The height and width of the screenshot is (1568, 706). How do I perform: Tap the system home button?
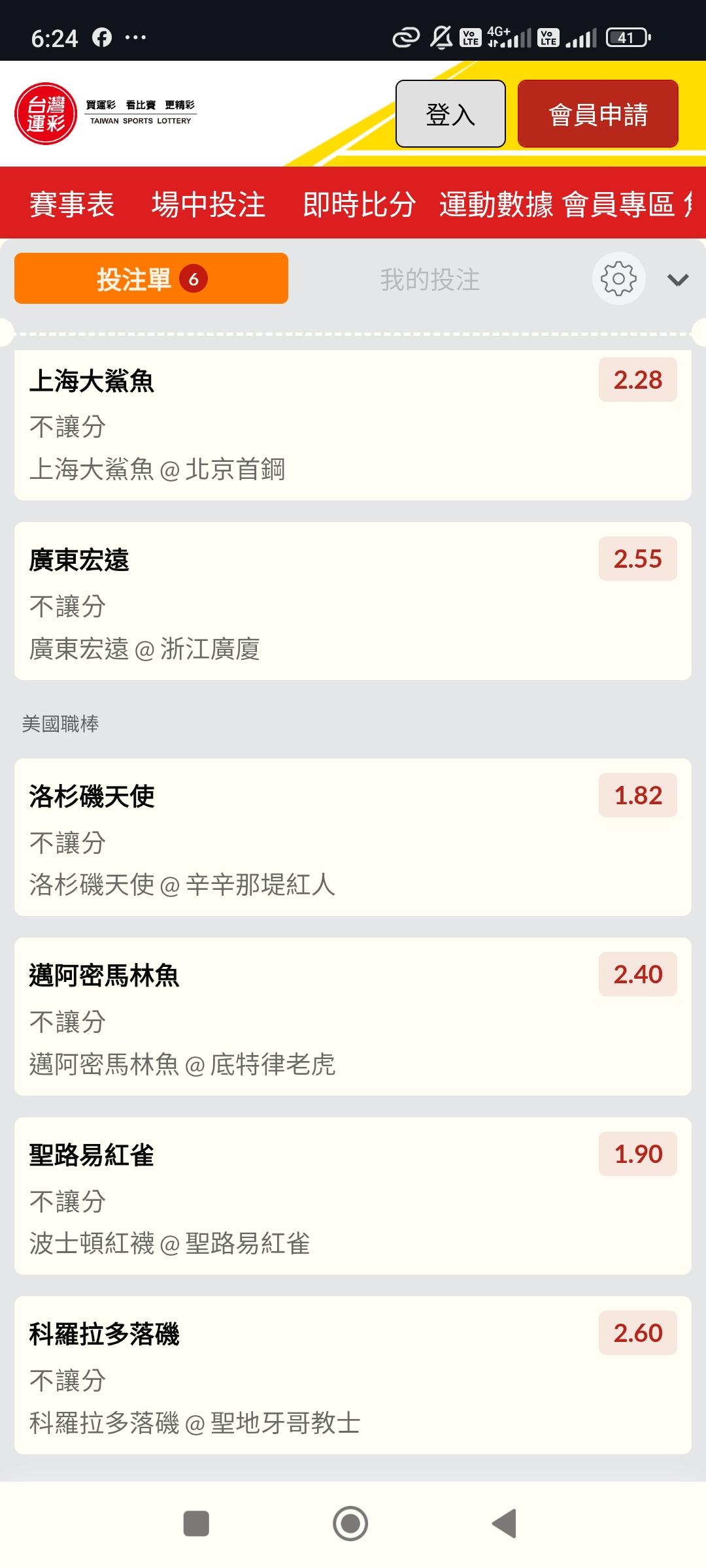pyautogui.click(x=350, y=1524)
